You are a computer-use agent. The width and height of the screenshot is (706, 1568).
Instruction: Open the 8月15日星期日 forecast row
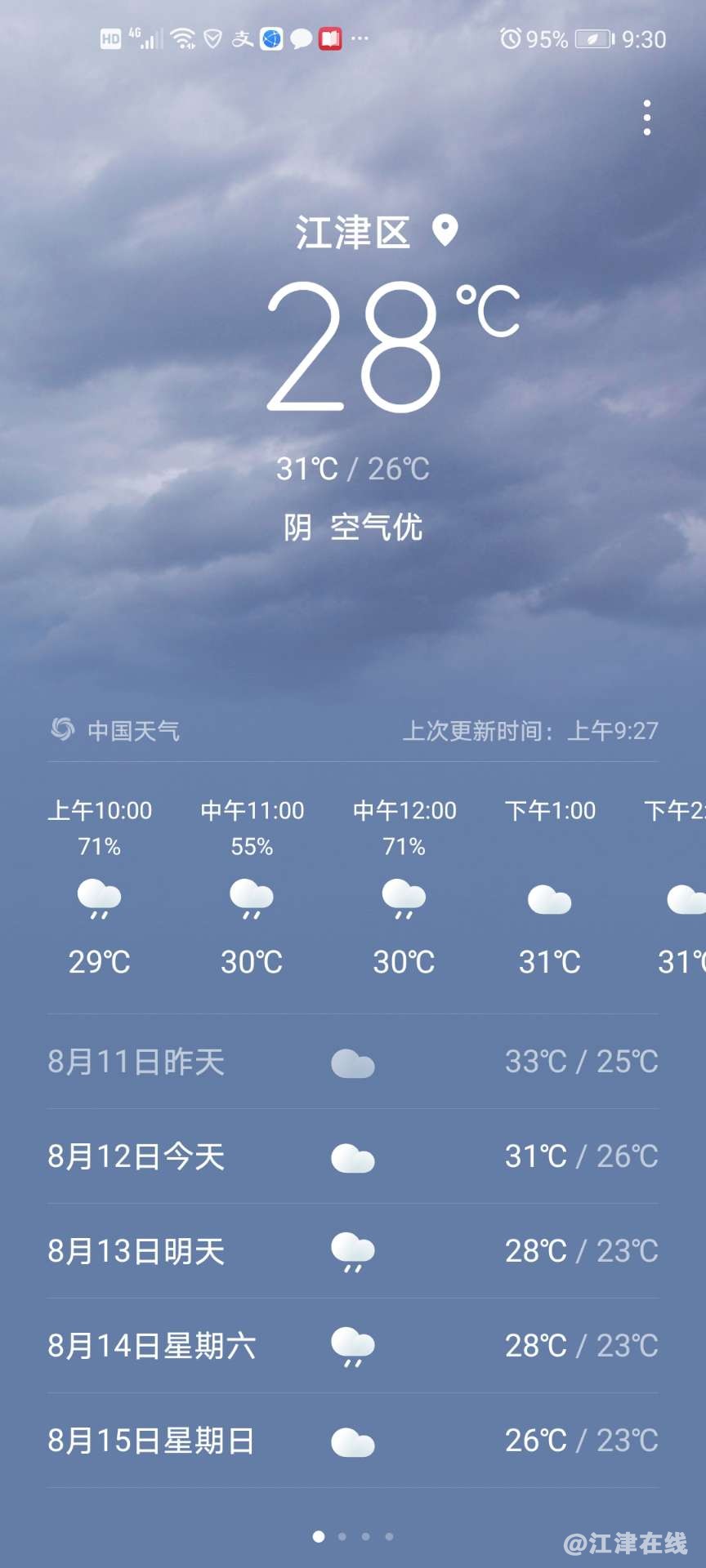coord(352,1441)
